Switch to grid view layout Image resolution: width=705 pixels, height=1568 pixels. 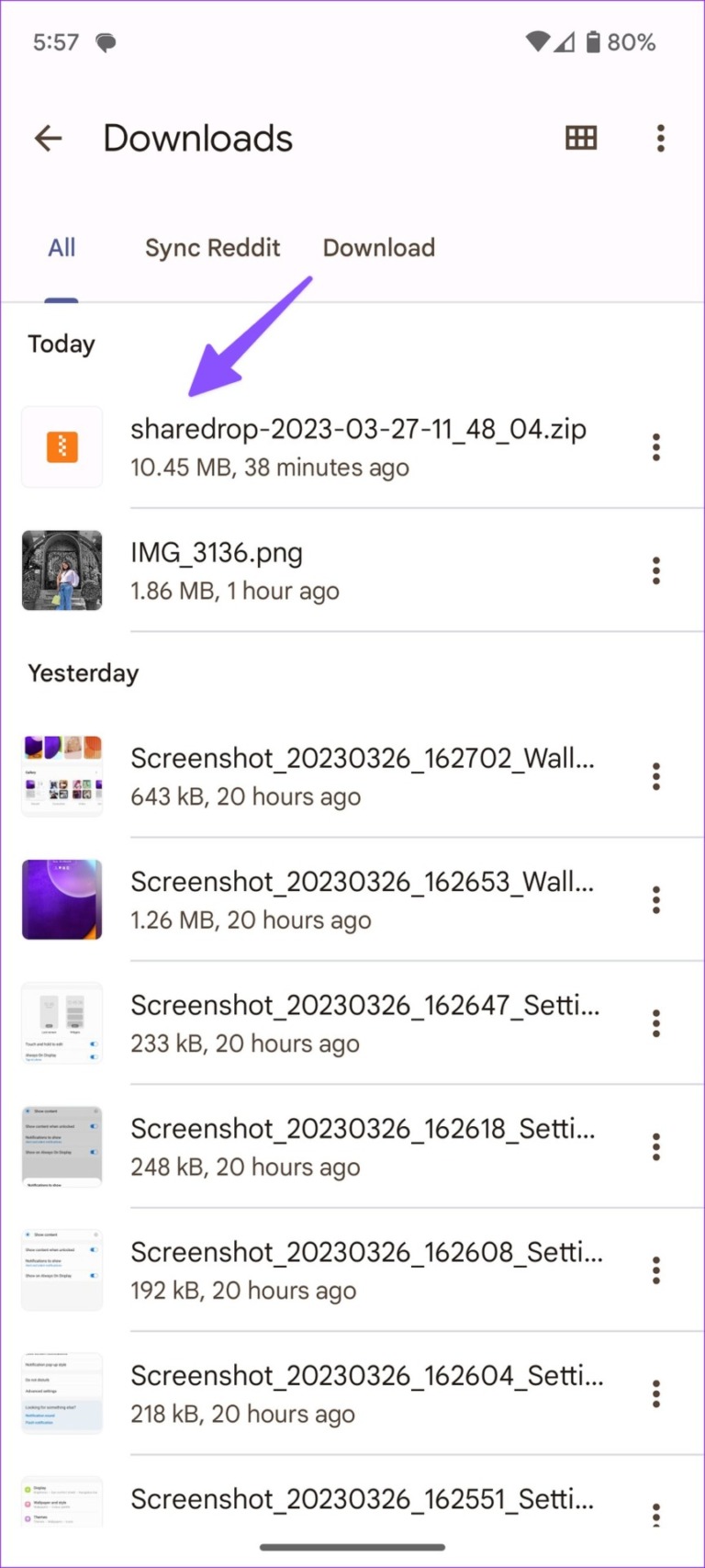pos(581,138)
